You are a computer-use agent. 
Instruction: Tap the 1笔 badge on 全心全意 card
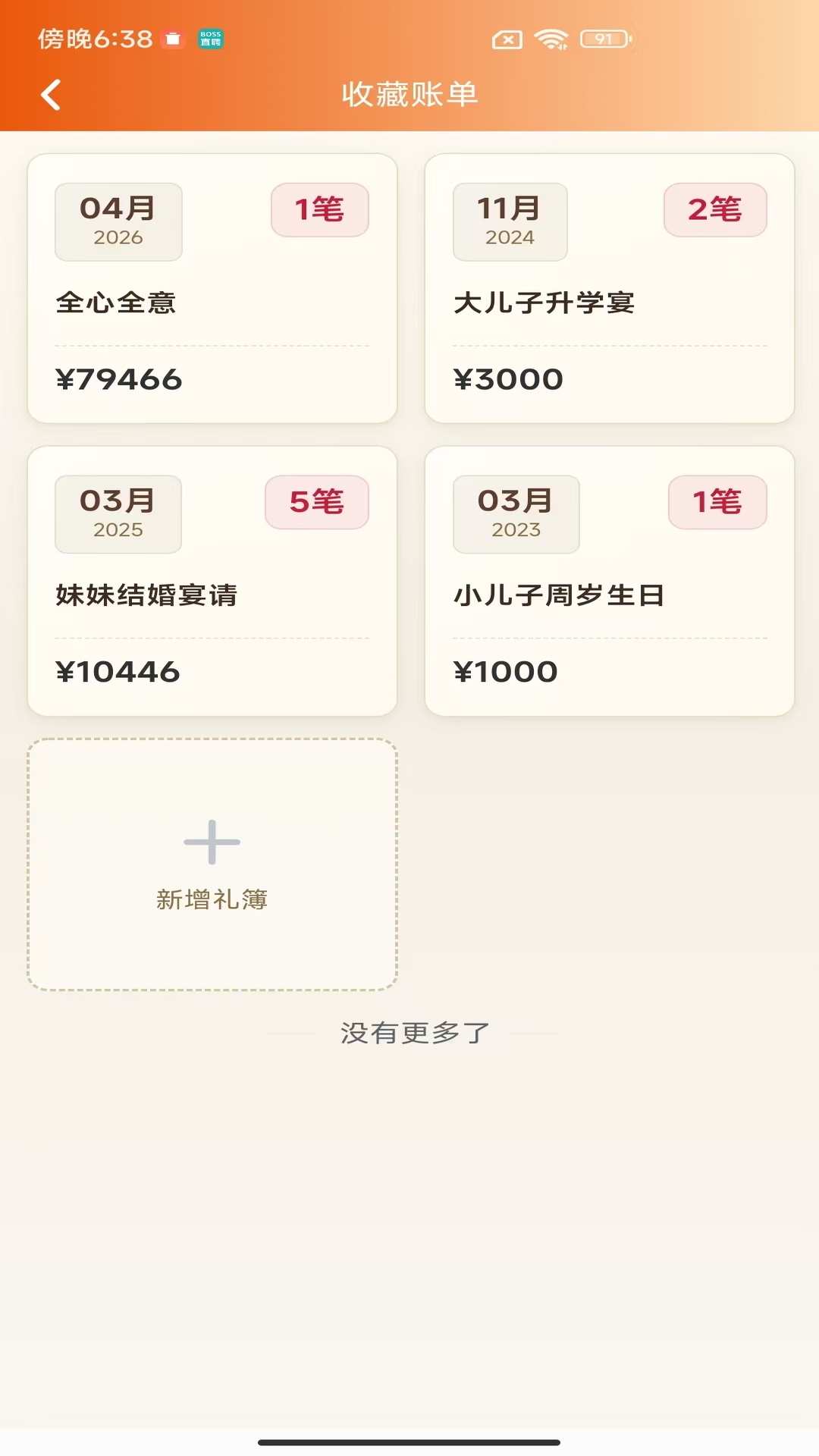point(320,210)
